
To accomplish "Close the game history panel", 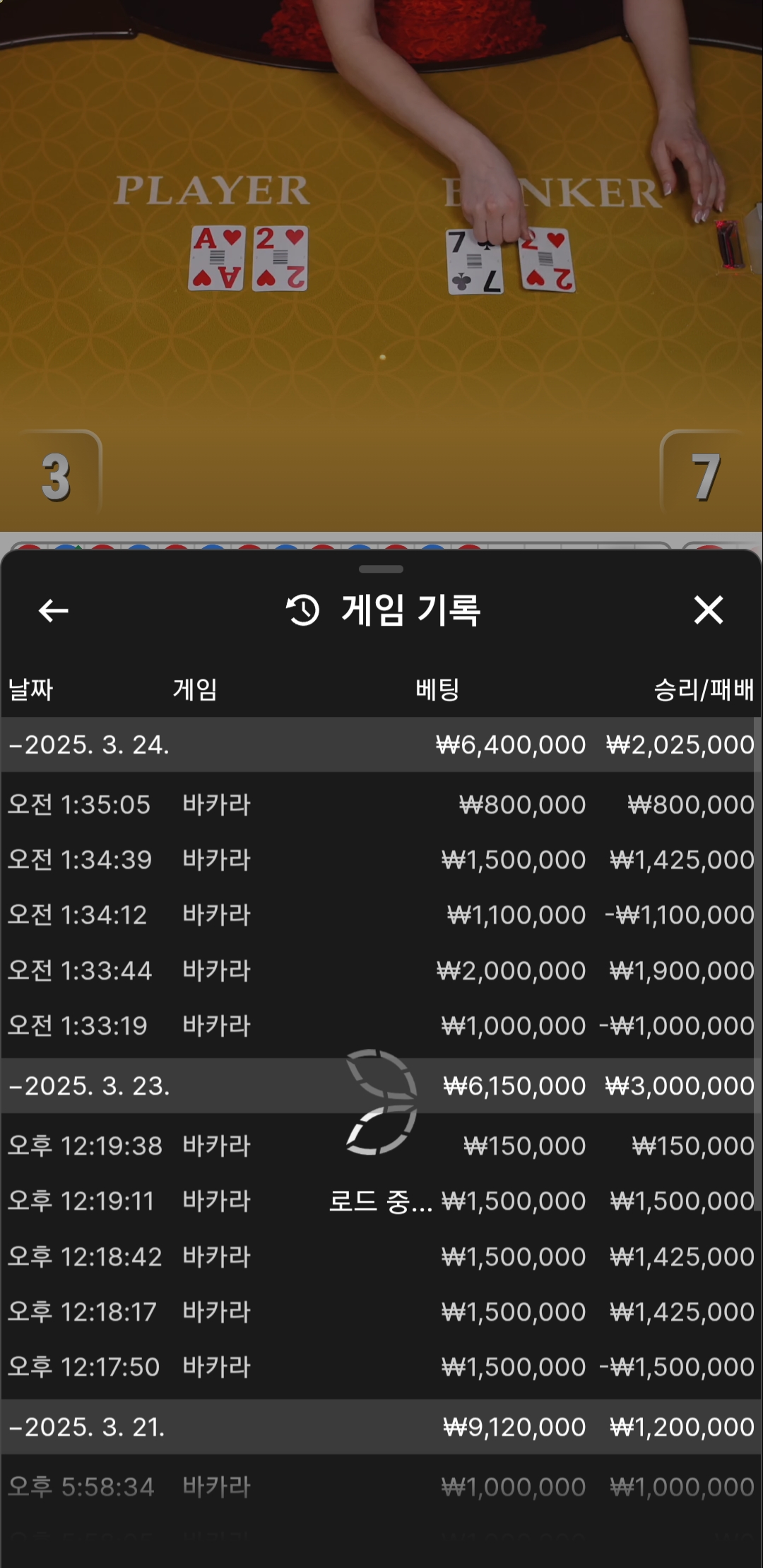I will click(x=708, y=610).
